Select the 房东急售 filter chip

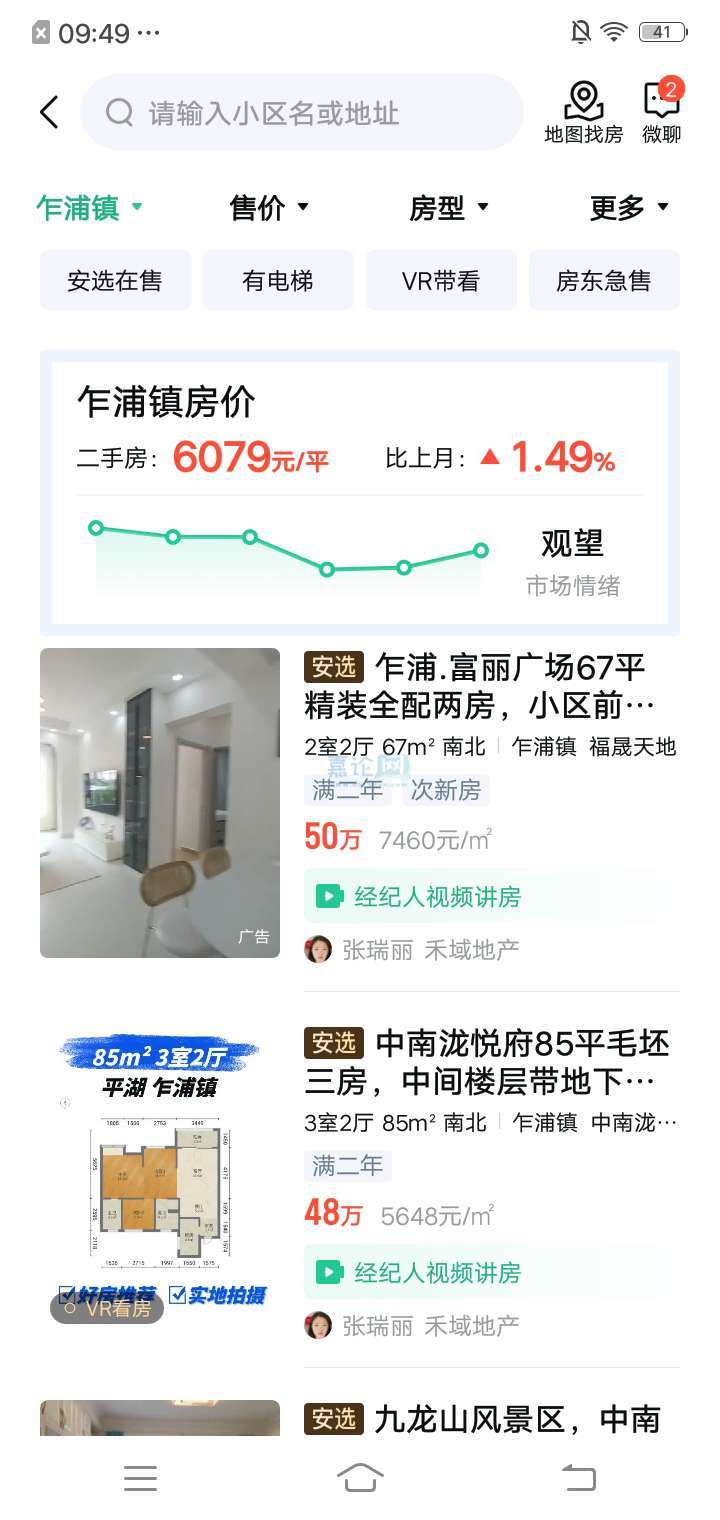[604, 281]
